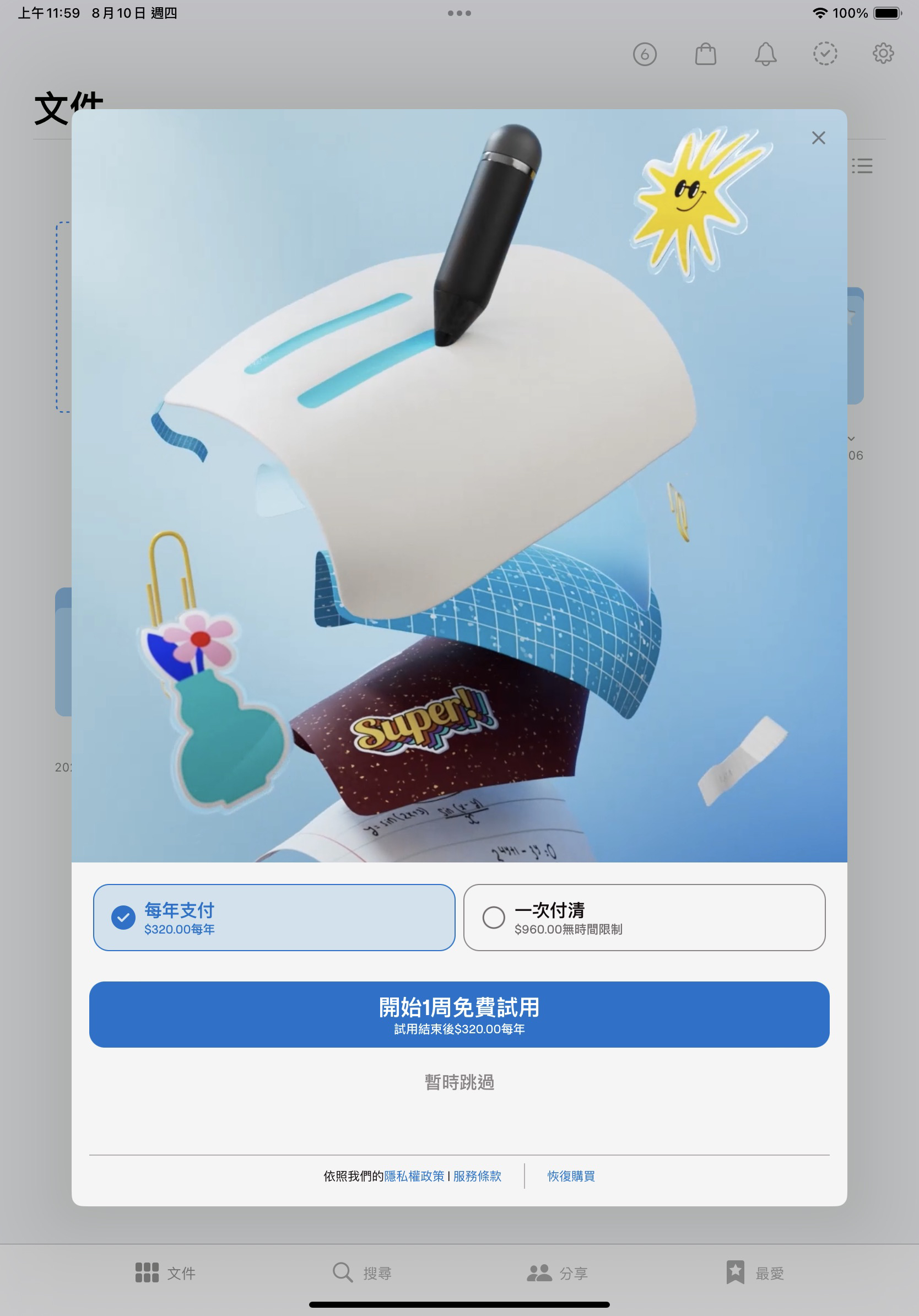919x1316 pixels.
Task: Select the 每年支付 yearly plan
Action: 274,917
